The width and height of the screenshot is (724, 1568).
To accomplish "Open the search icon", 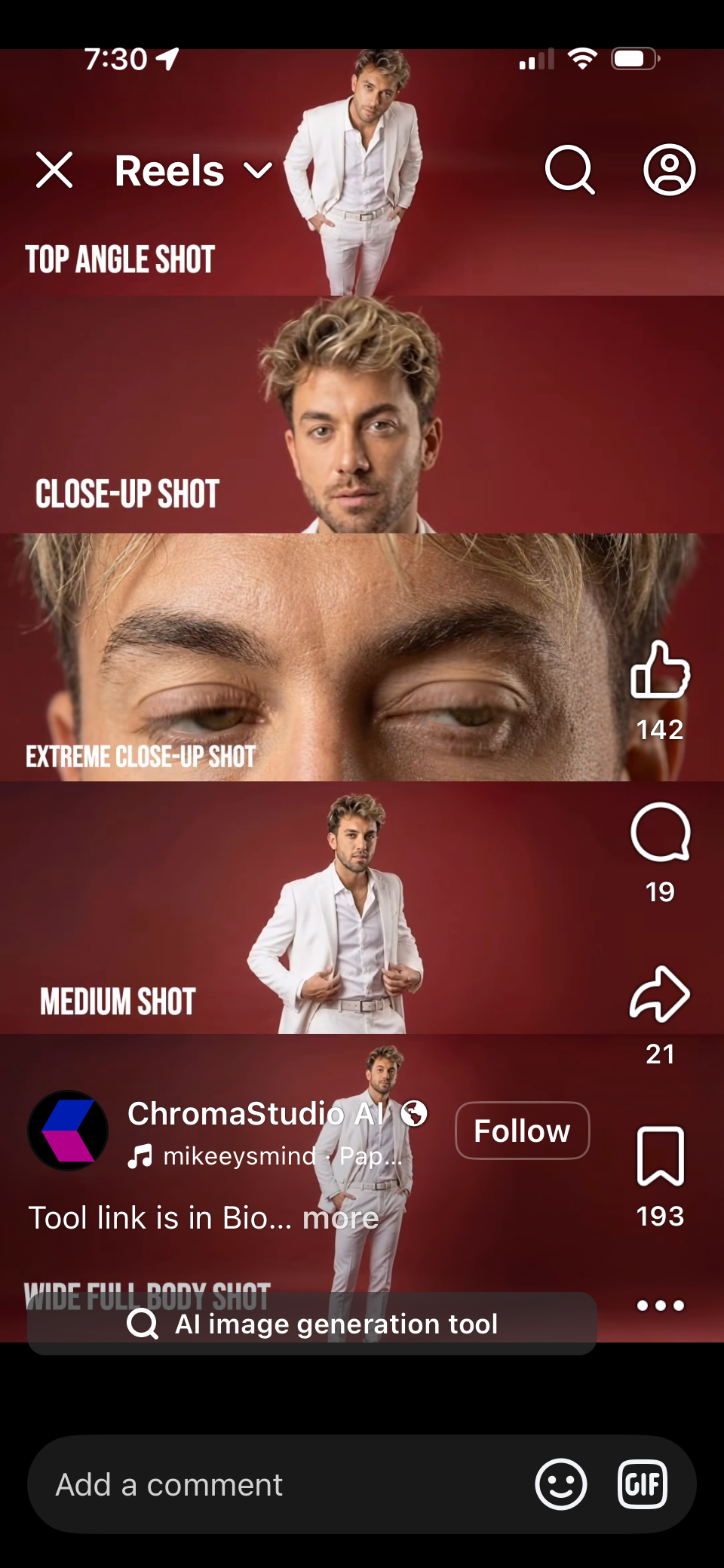I will point(569,170).
